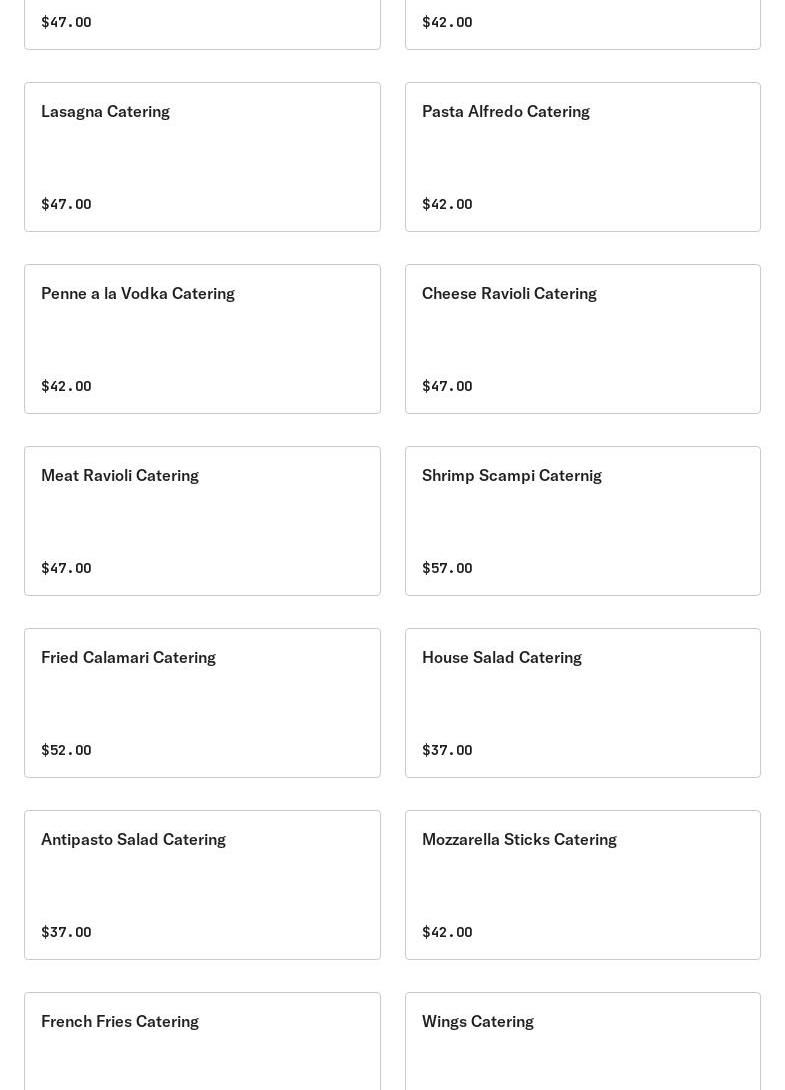The height and width of the screenshot is (1090, 785).
Task: Select Shrimp Scampi Caternig card
Action: pyautogui.click(x=582, y=521)
